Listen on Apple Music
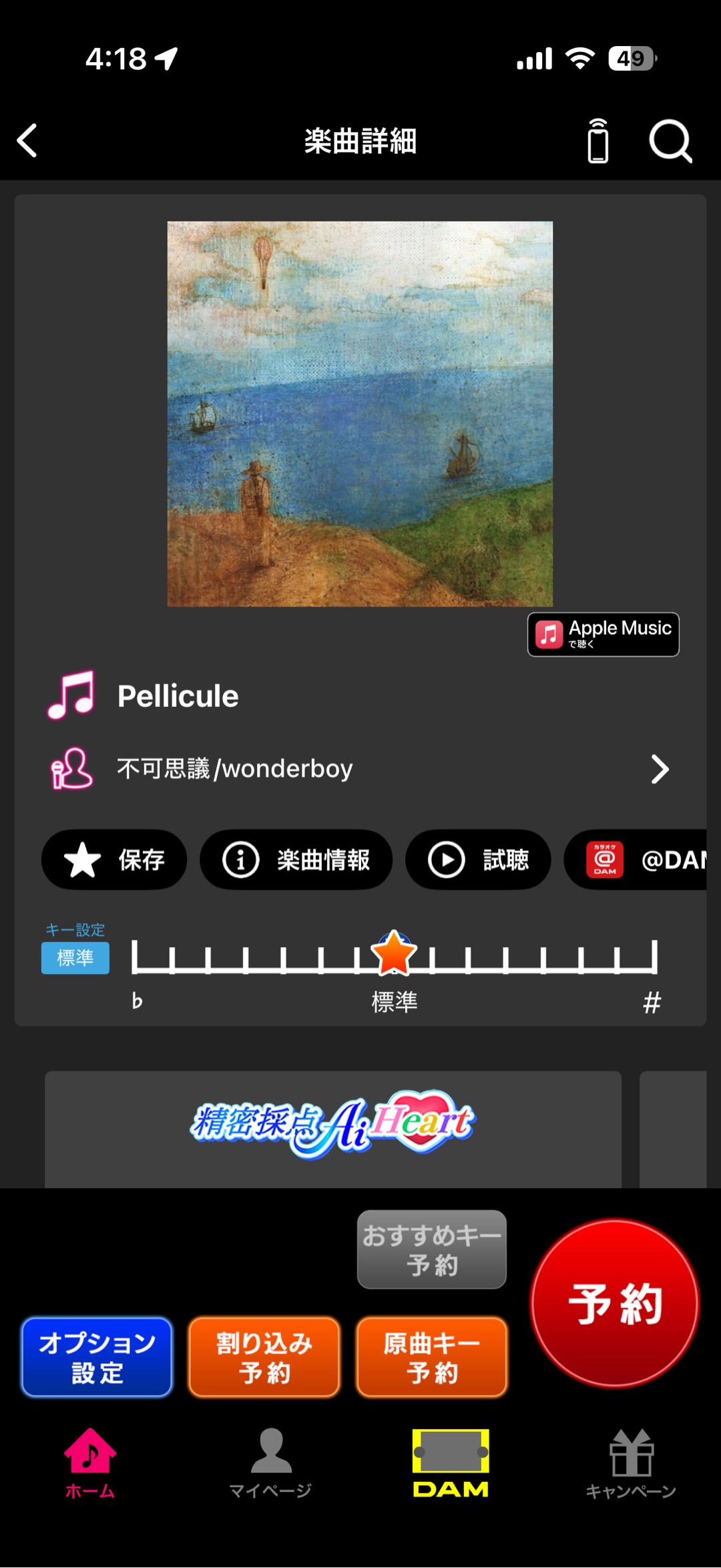Viewport: 721px width, 1568px height. [x=603, y=634]
